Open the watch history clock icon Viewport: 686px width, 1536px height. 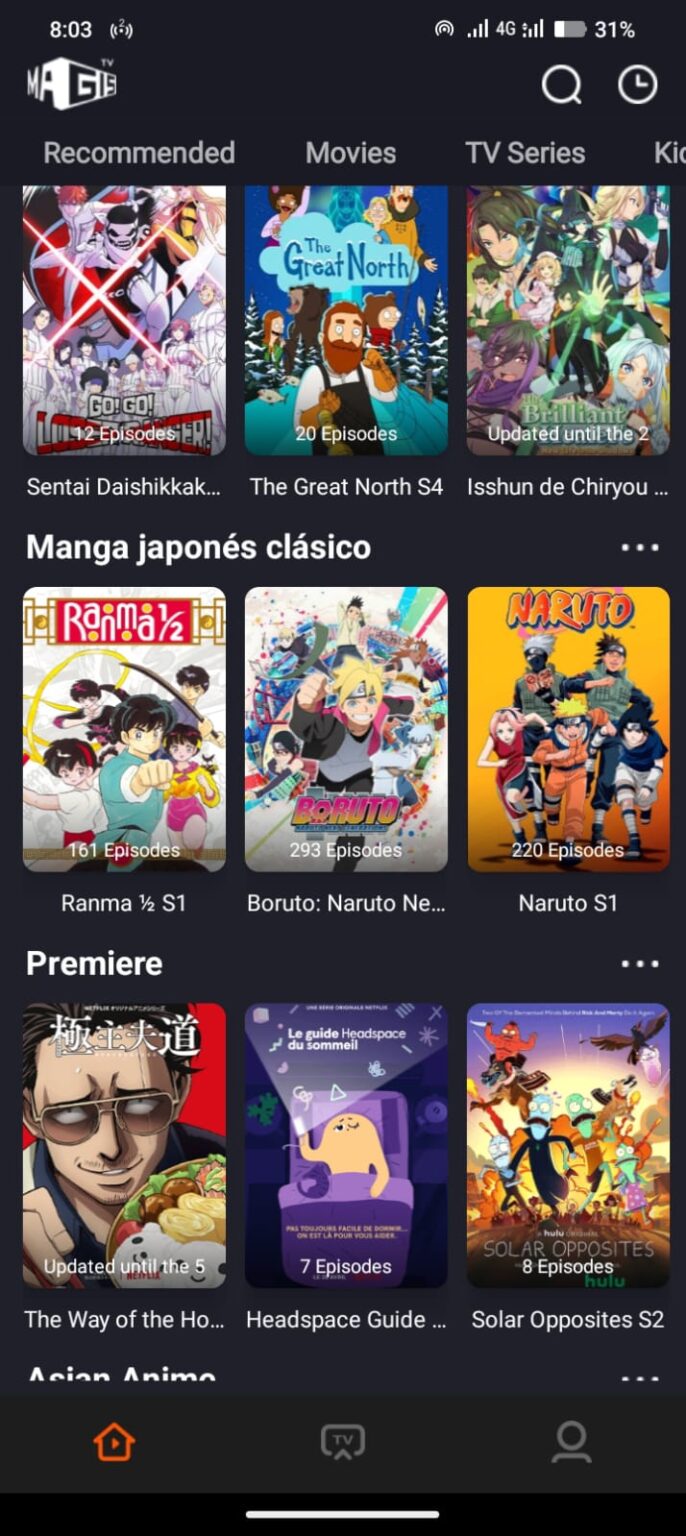pos(638,85)
